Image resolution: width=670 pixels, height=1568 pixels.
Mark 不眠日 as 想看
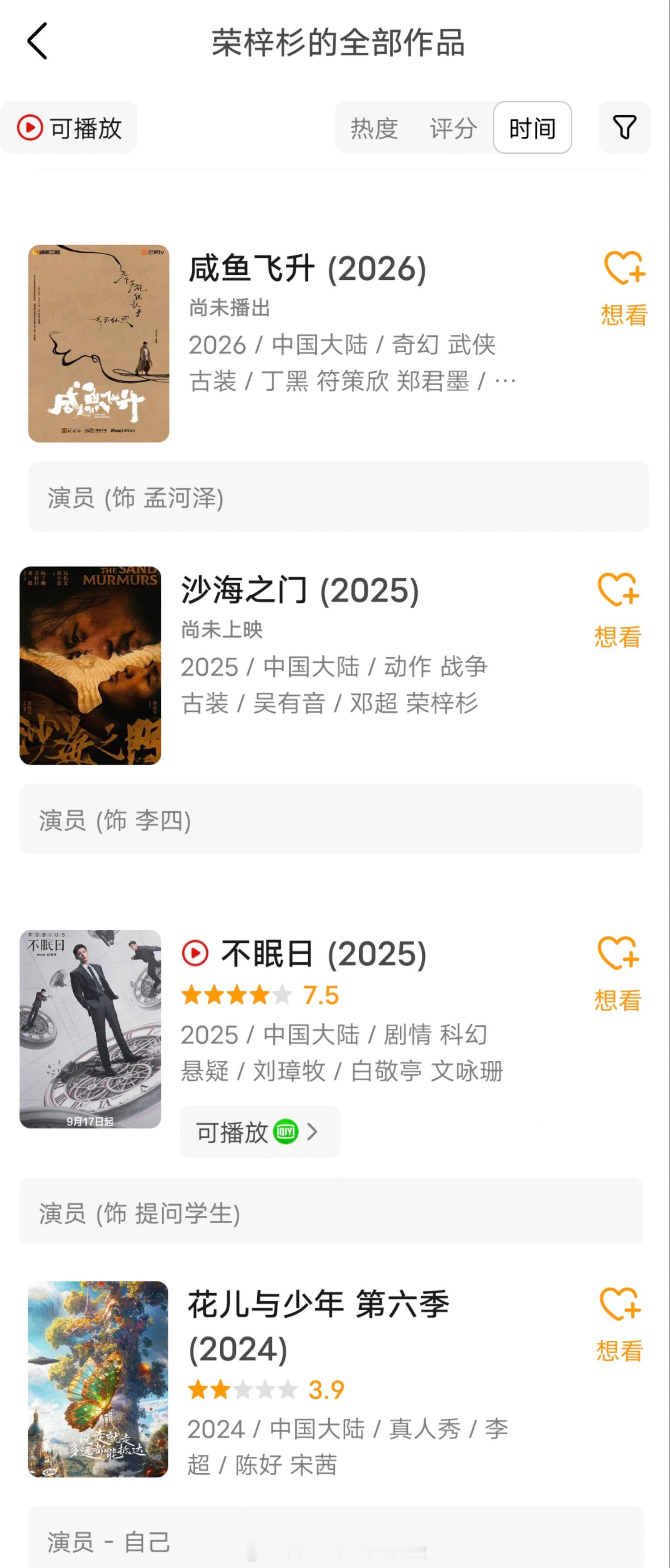tap(618, 973)
